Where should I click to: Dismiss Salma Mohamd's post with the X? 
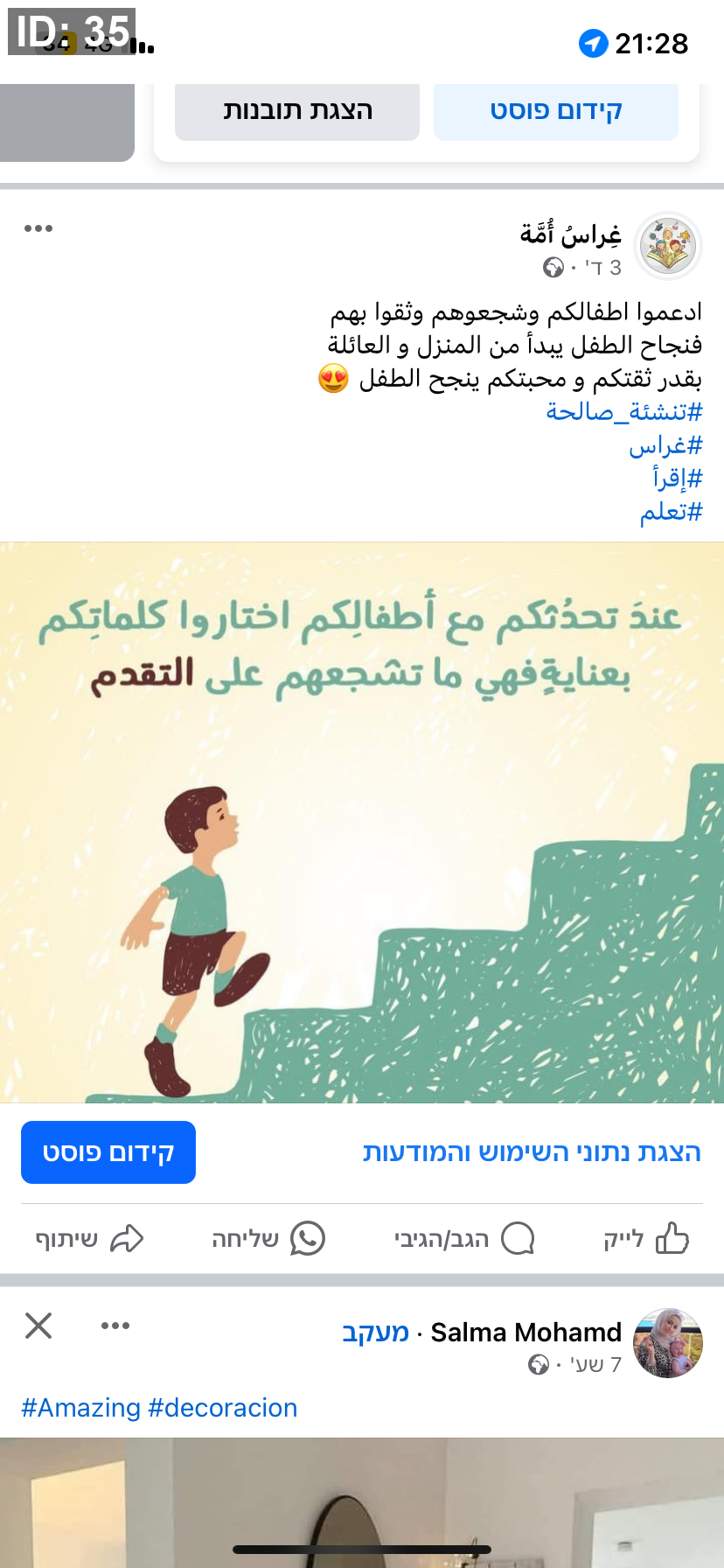pos(38,1326)
